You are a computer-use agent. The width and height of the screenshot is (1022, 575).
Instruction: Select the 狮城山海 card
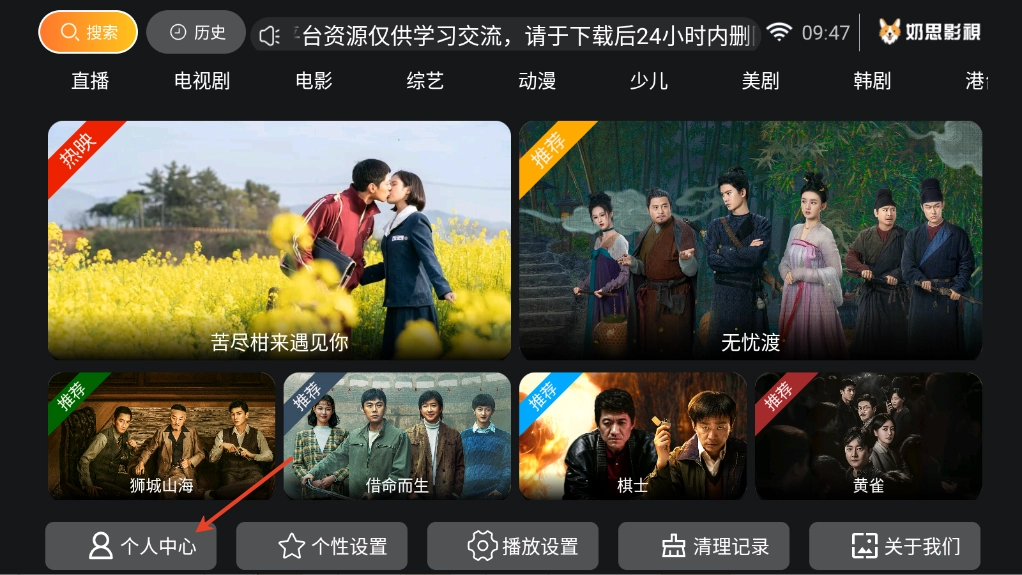(x=162, y=436)
